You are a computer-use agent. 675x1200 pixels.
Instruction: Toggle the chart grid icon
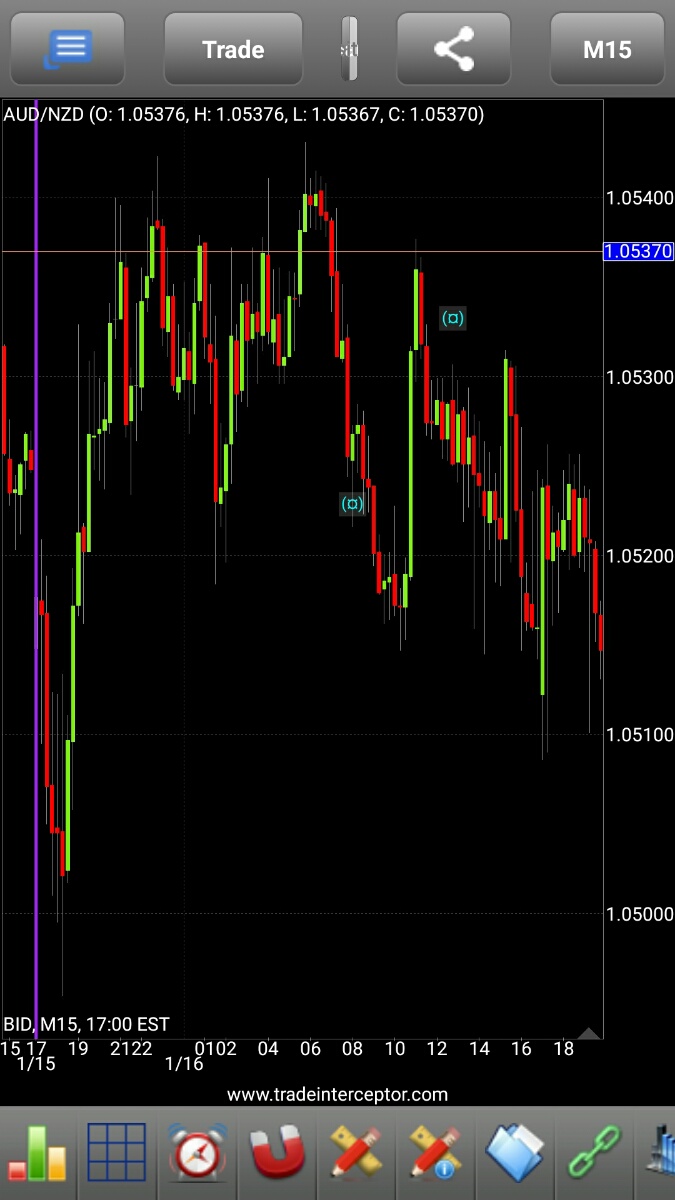[x=117, y=1153]
